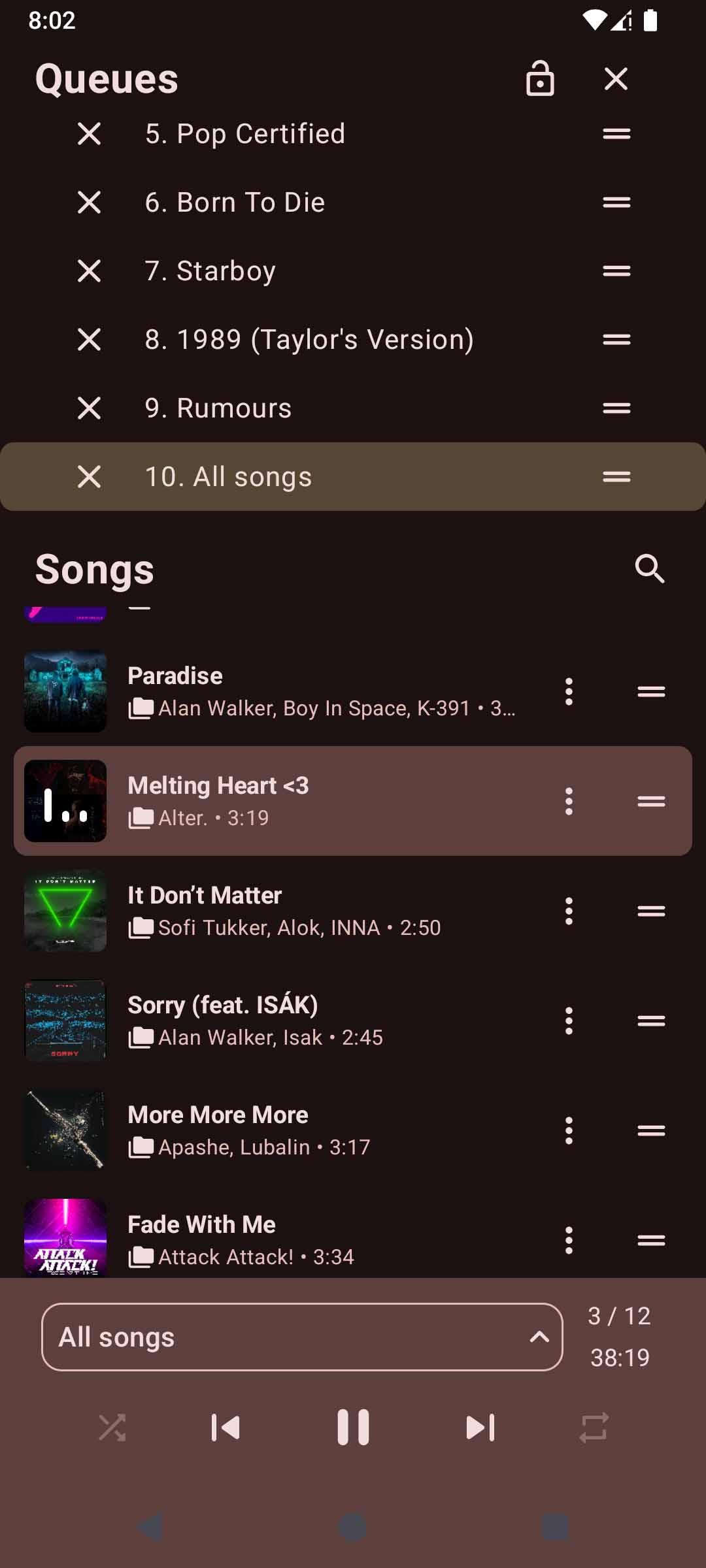Open options for Fade With Me

click(x=569, y=1240)
